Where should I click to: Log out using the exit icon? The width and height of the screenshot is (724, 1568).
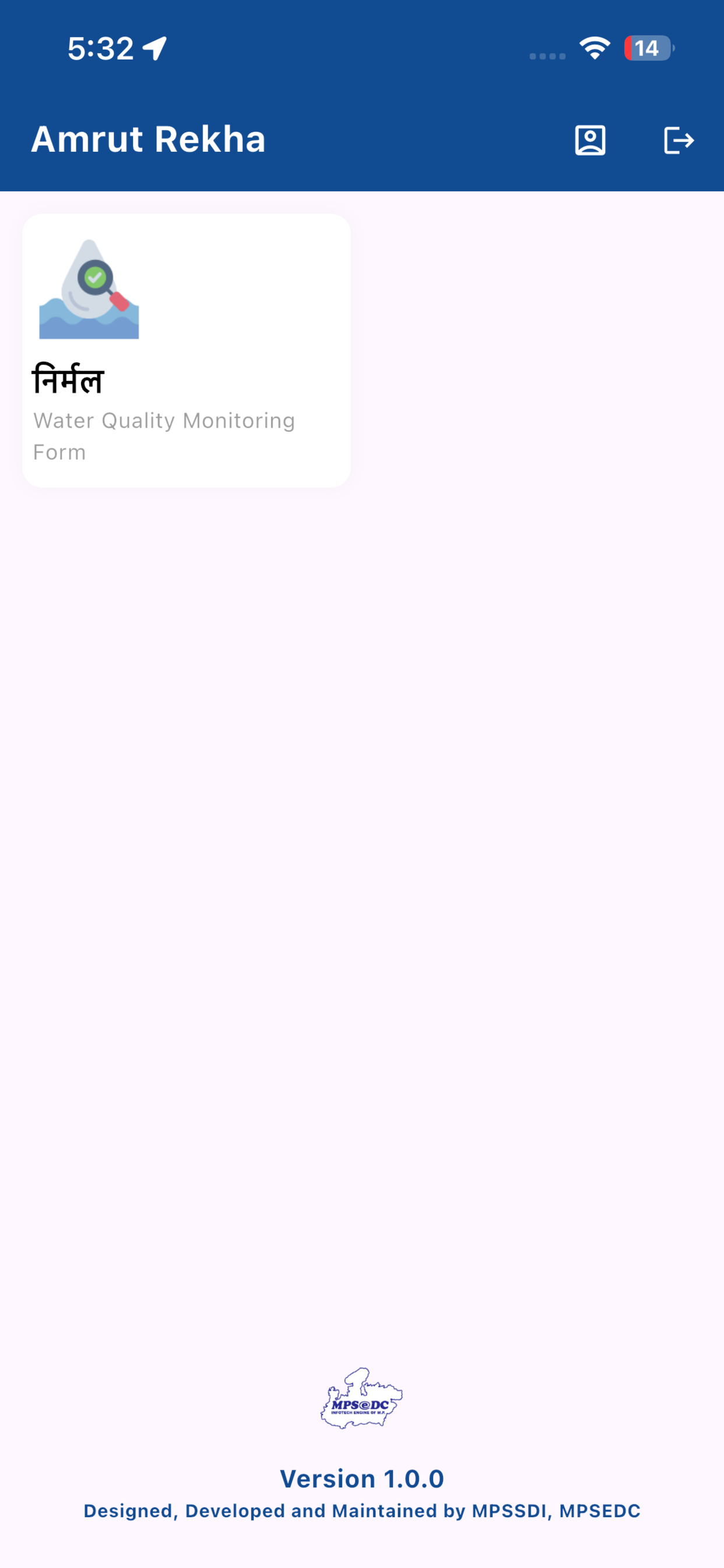pos(679,141)
